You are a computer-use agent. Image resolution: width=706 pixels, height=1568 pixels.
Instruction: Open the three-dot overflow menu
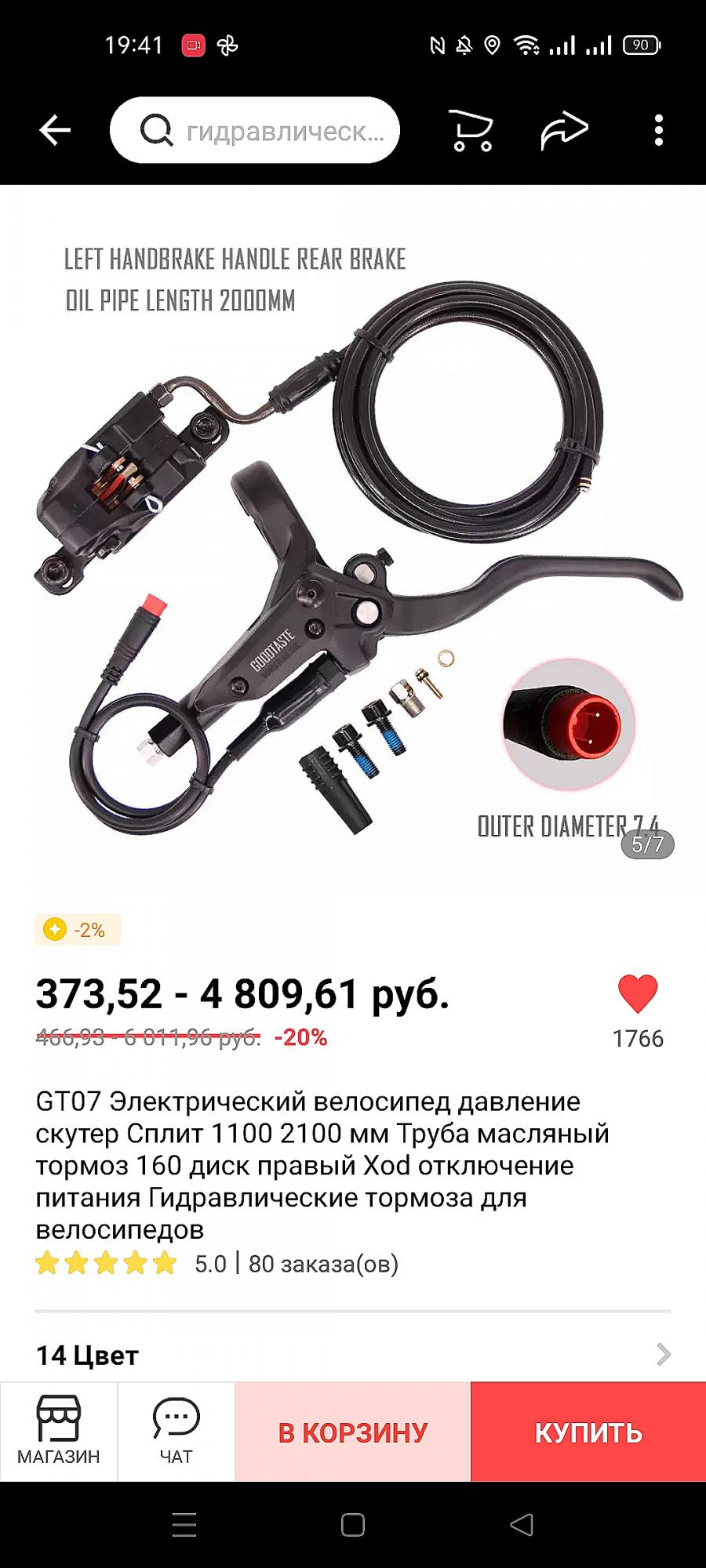point(659,130)
